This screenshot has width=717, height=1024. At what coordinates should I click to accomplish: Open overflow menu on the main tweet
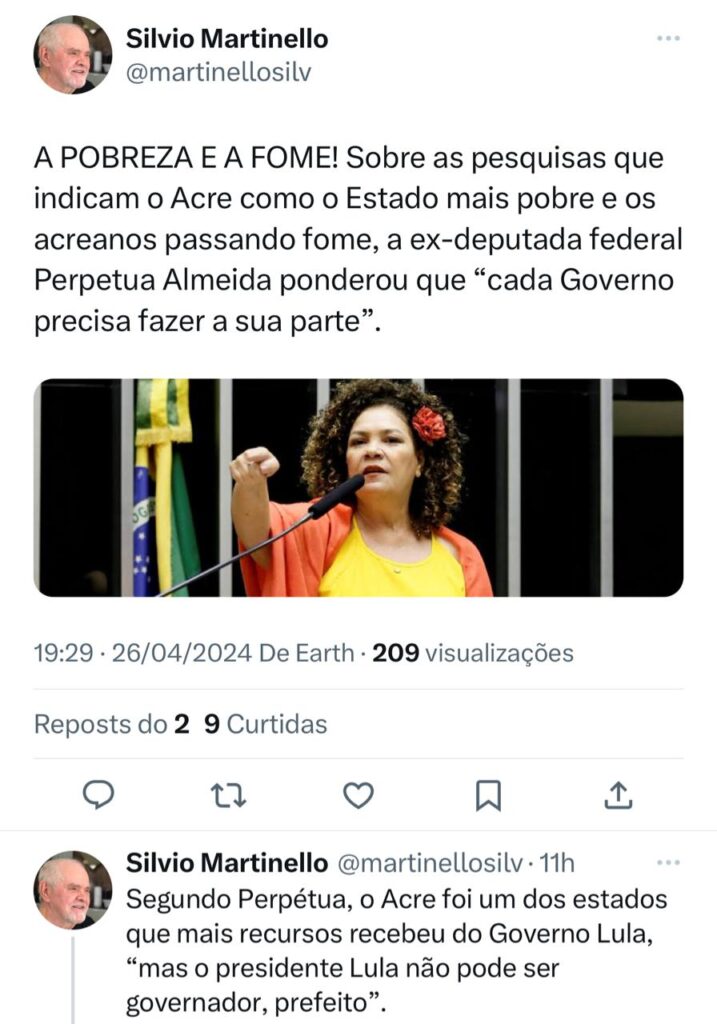667,39
